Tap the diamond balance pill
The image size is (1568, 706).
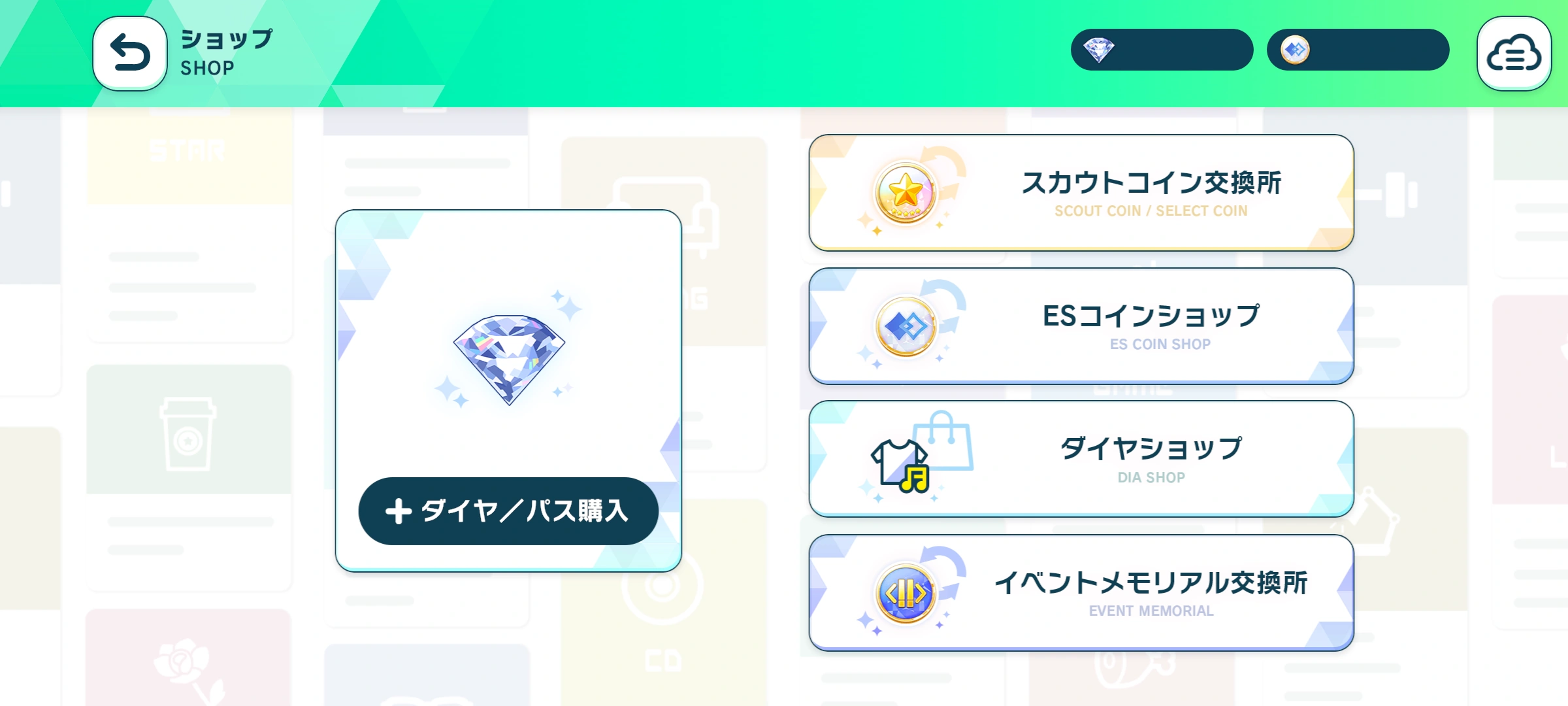click(1162, 50)
